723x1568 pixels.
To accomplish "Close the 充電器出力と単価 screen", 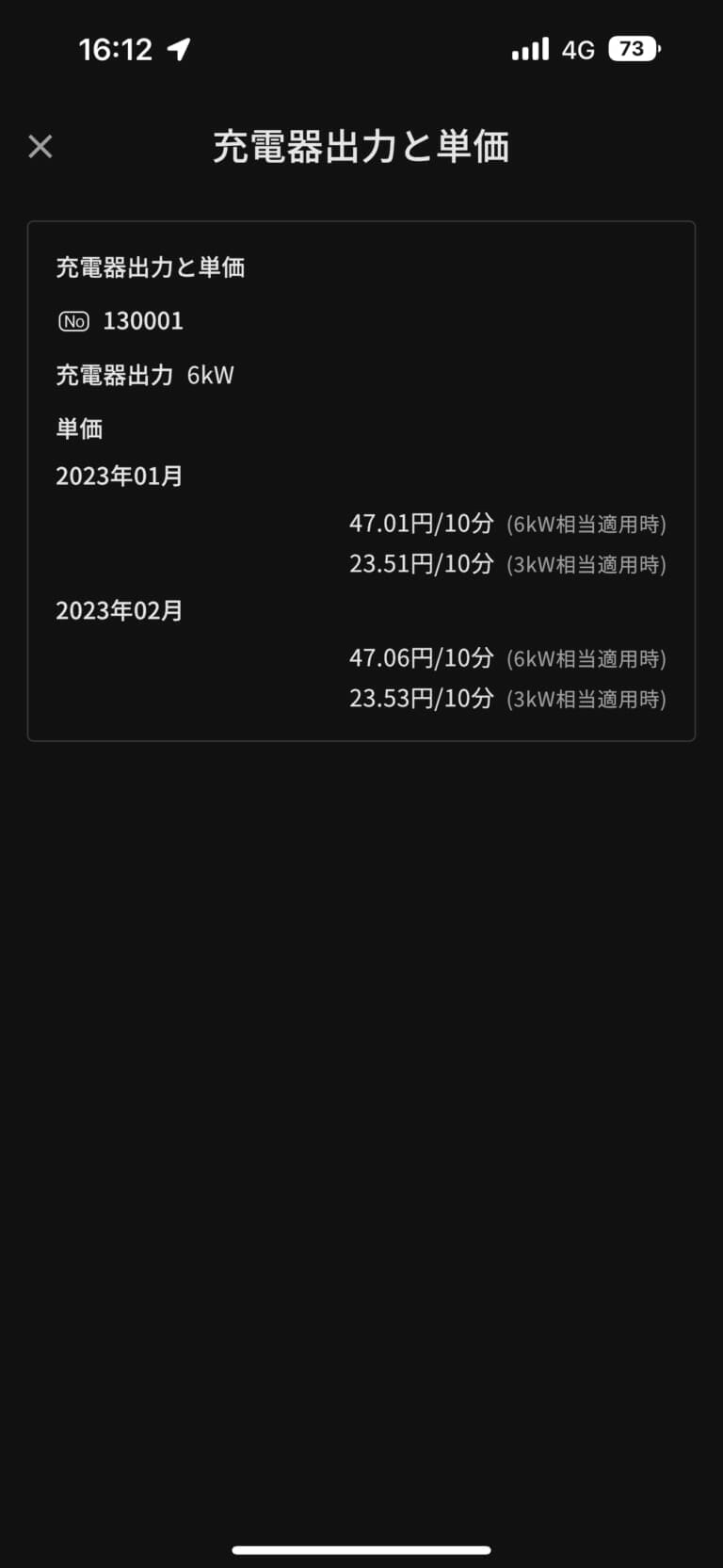I will (40, 146).
